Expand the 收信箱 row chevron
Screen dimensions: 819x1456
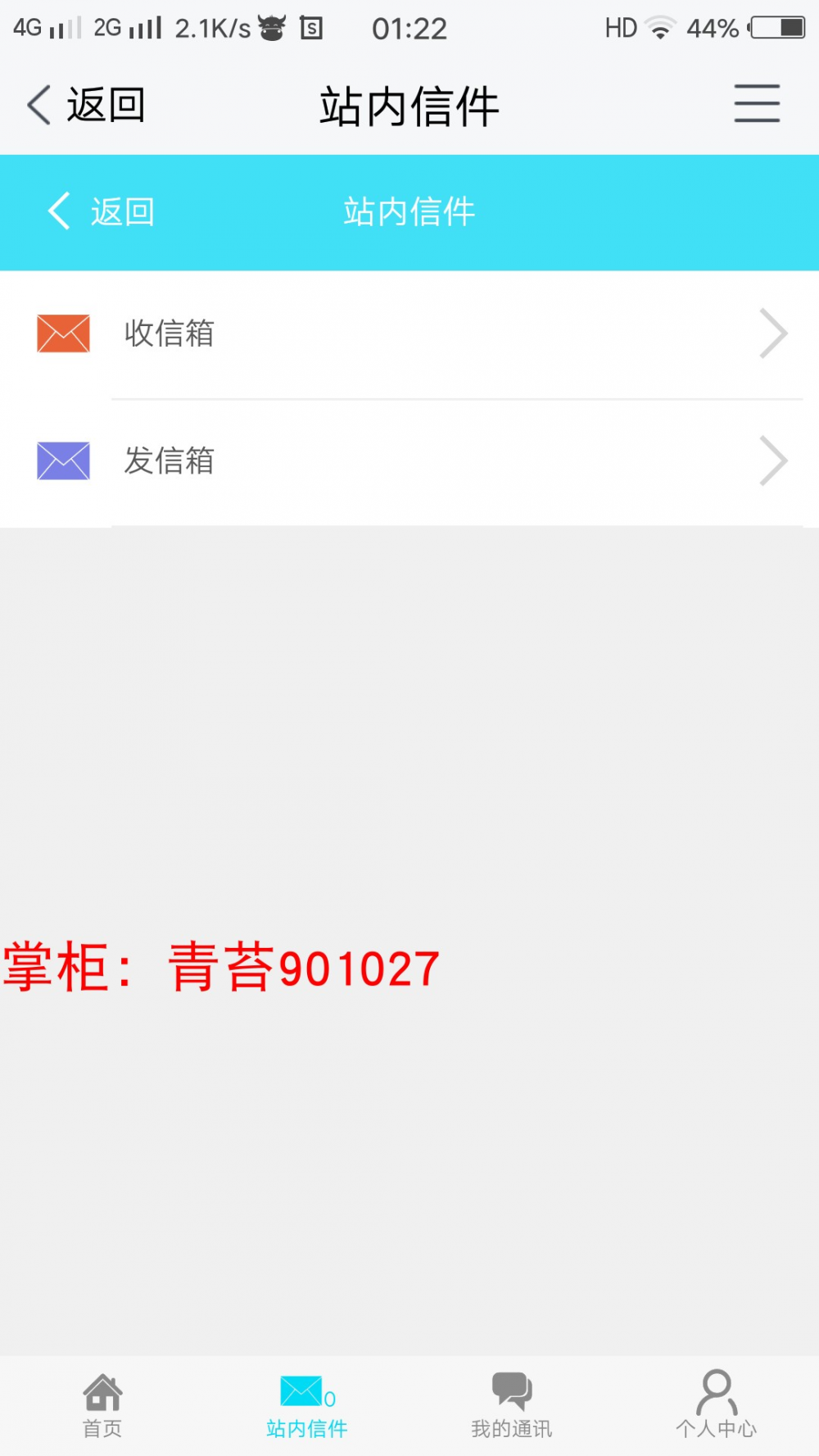(x=775, y=333)
